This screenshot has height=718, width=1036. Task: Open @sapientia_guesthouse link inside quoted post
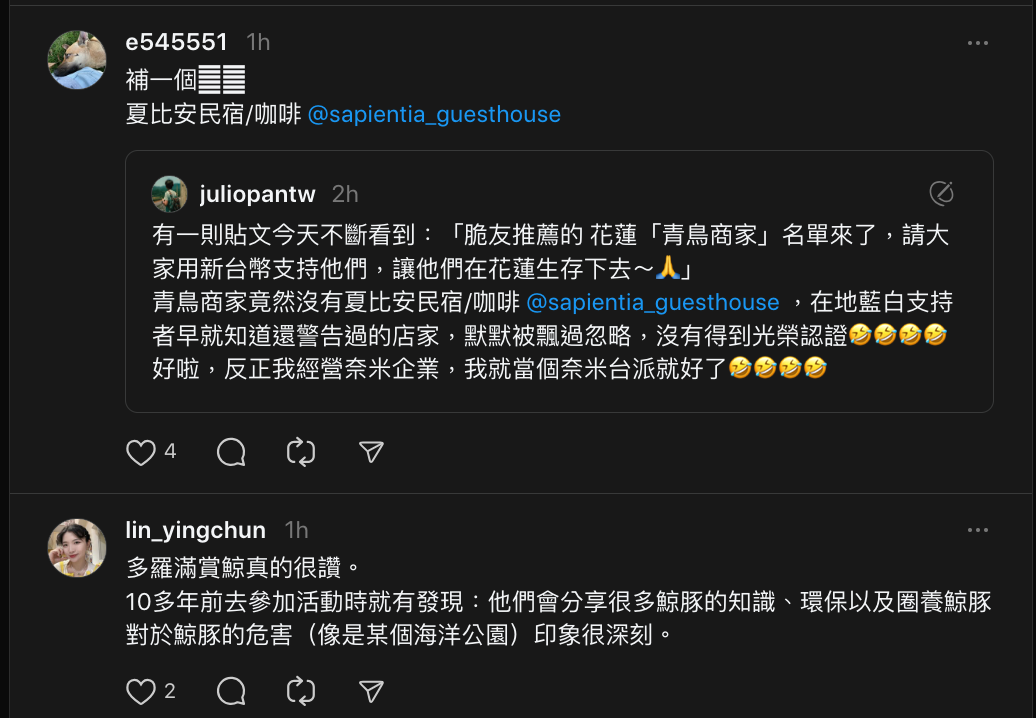click(652, 302)
